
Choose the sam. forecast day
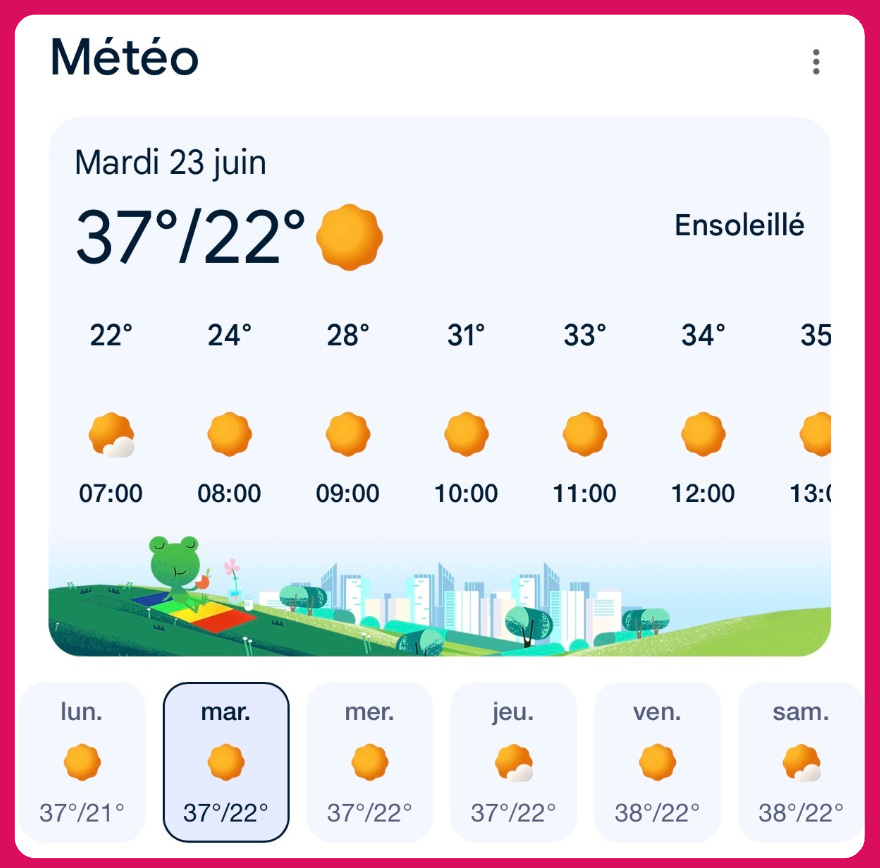click(801, 762)
